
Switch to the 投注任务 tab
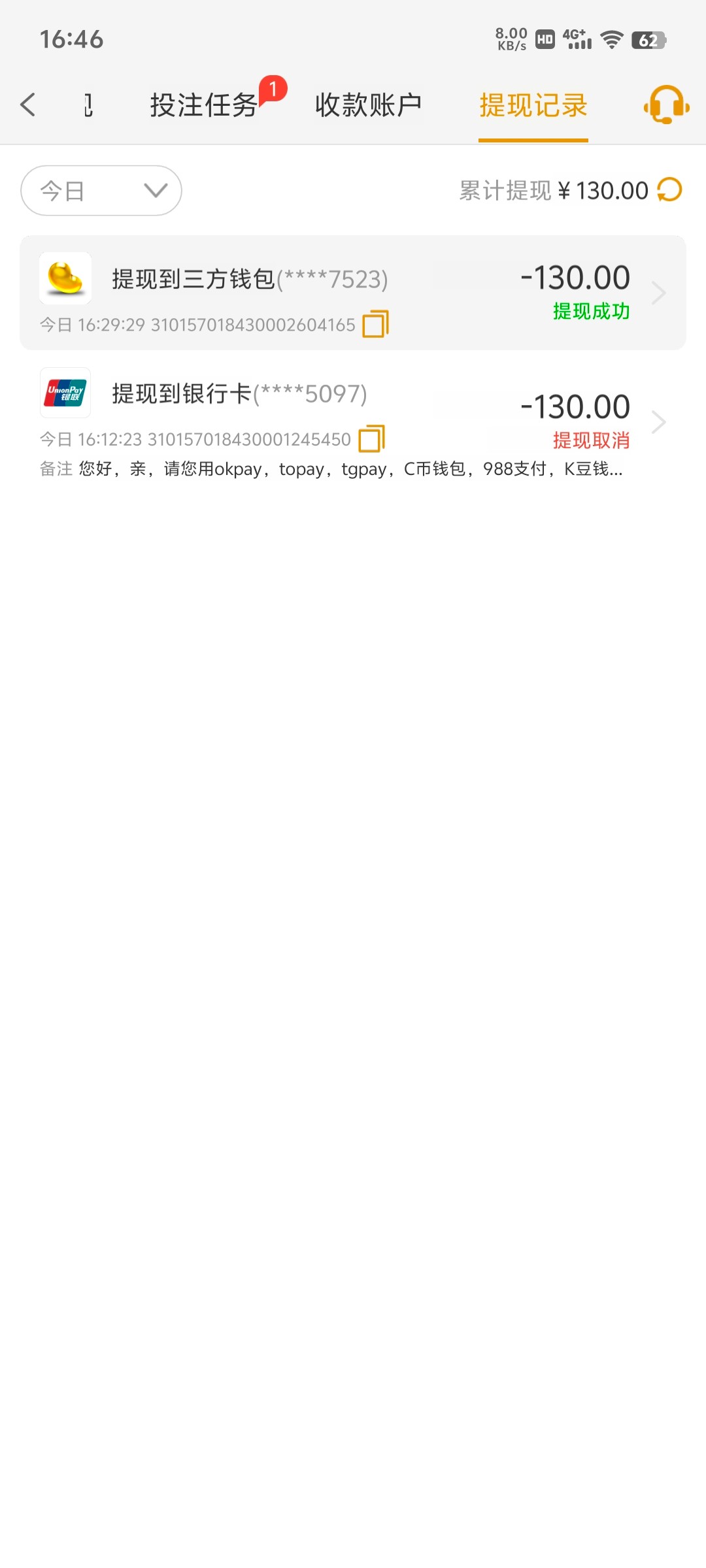pos(203,105)
